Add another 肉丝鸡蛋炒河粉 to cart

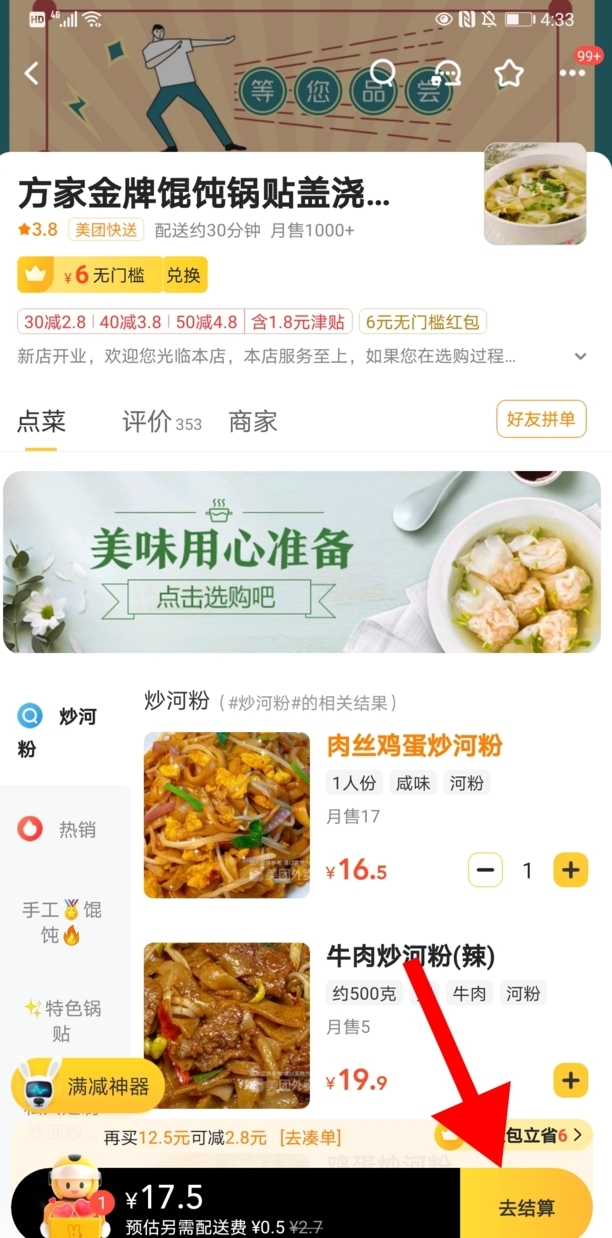(570, 871)
